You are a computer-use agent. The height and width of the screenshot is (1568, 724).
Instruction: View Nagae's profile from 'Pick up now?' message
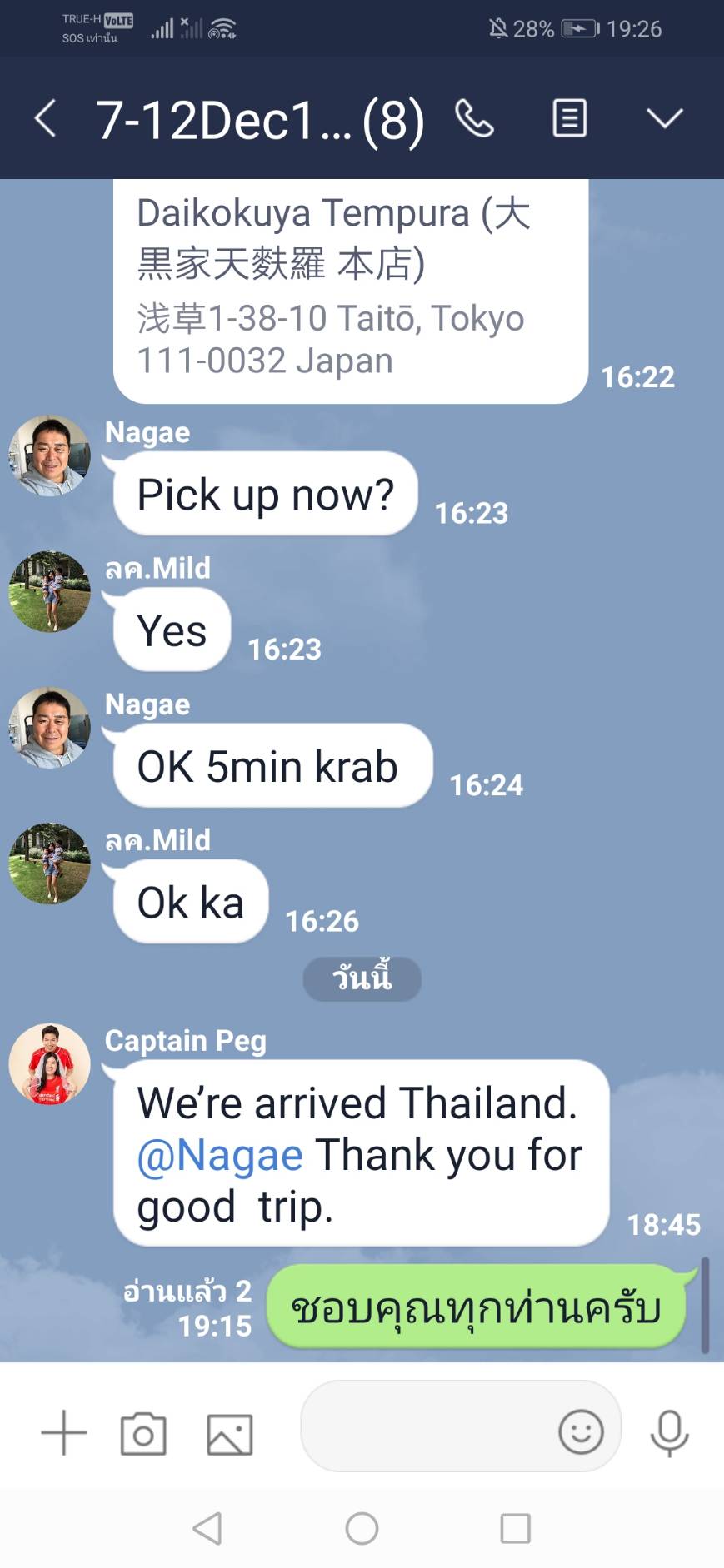[x=49, y=456]
